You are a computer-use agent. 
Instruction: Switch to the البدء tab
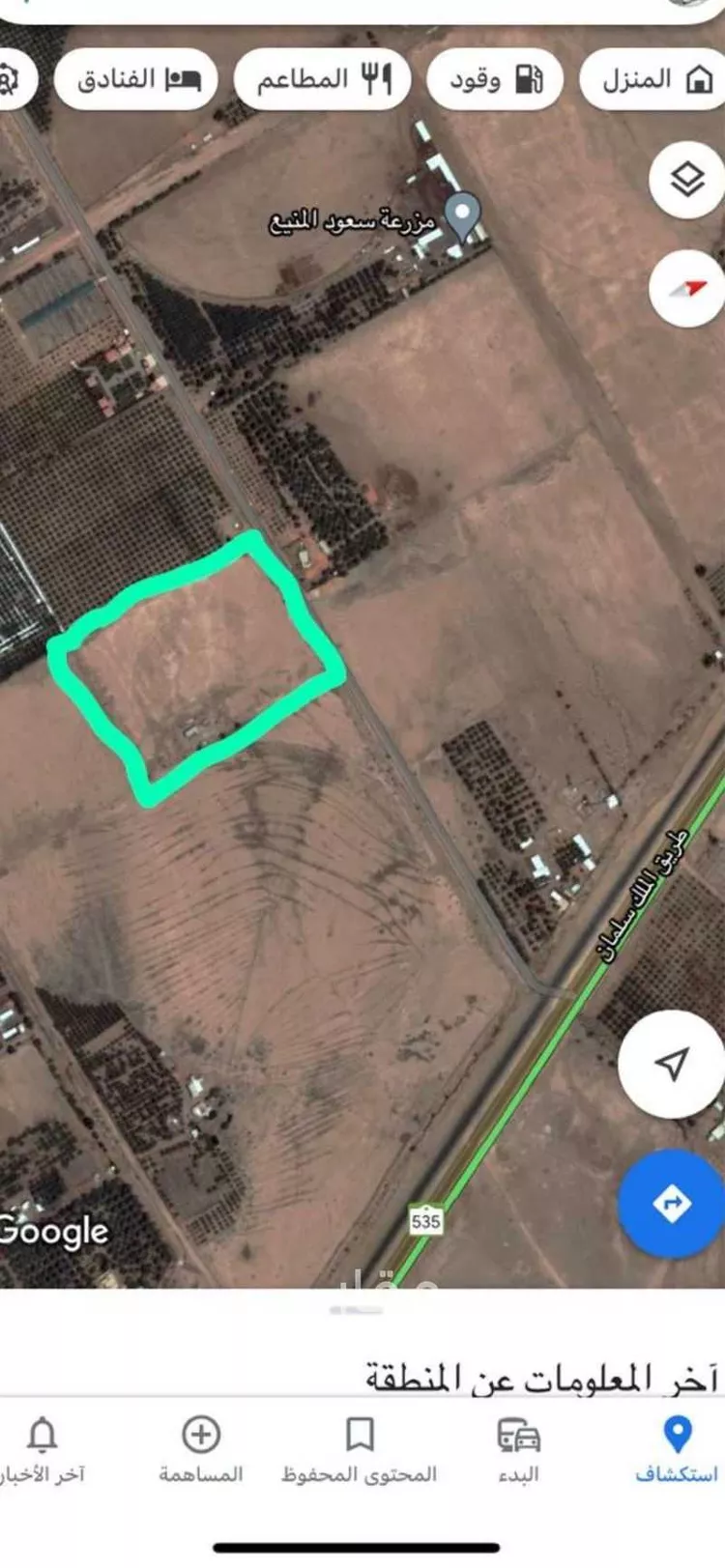(x=518, y=1449)
